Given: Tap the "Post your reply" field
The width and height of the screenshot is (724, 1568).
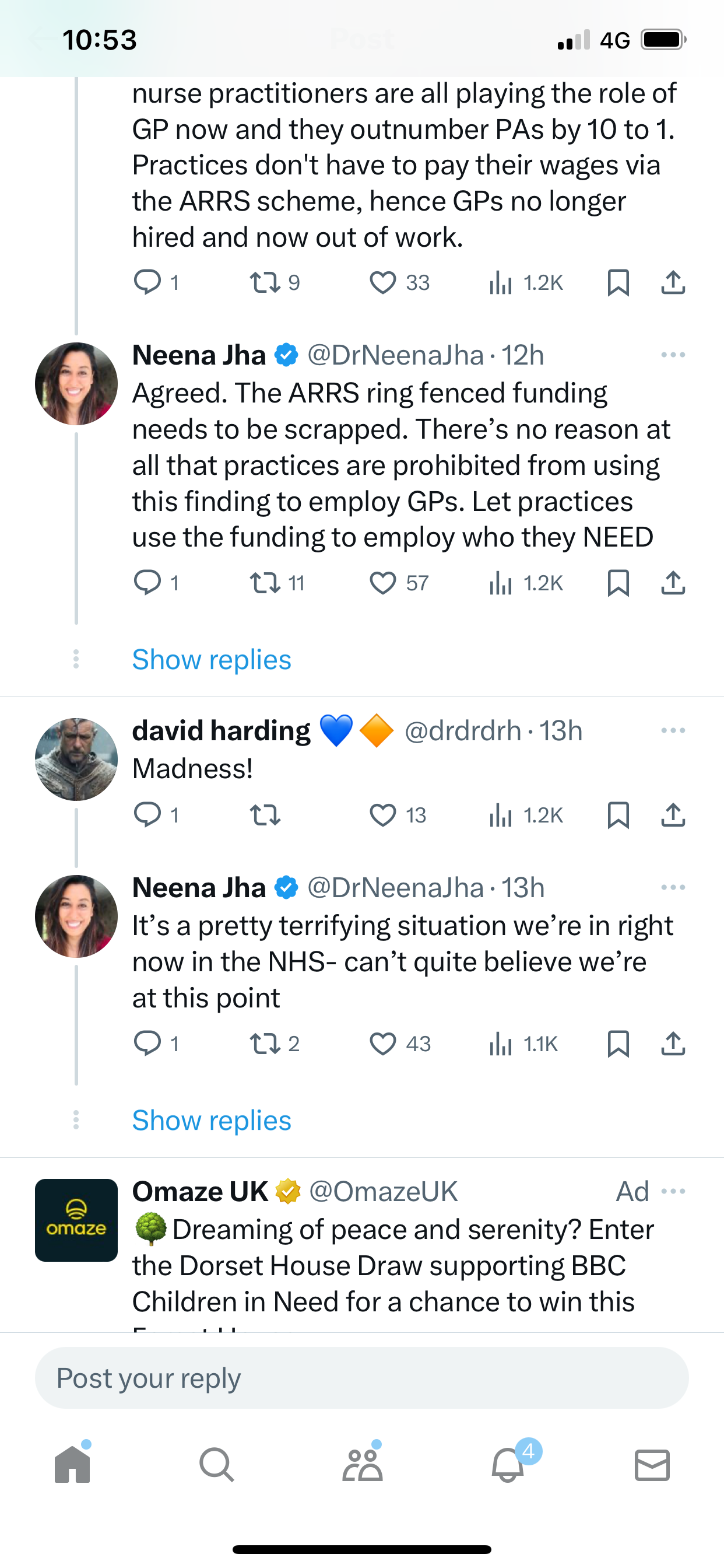Looking at the screenshot, I should [x=362, y=1378].
